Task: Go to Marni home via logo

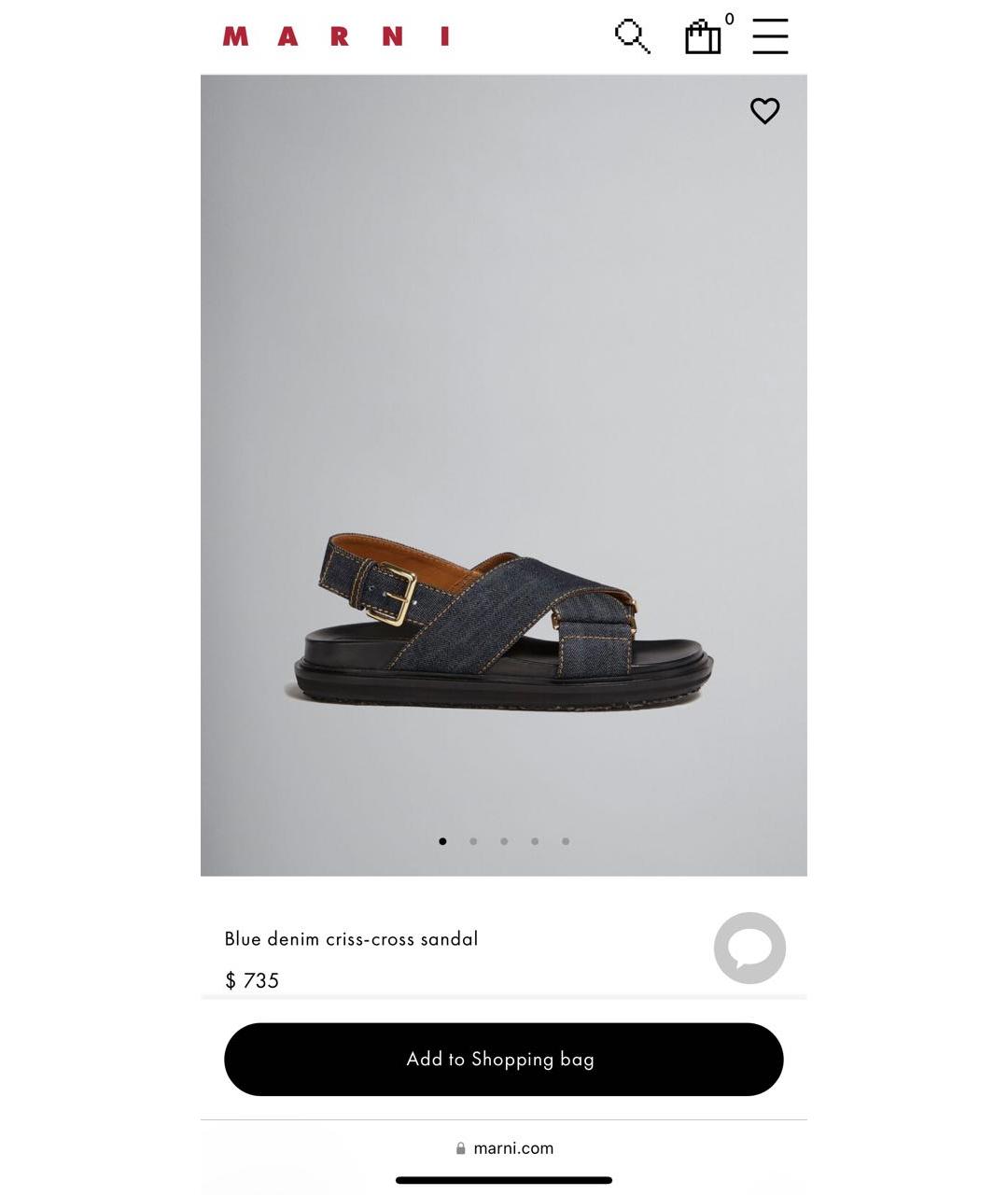Action: pos(336,36)
